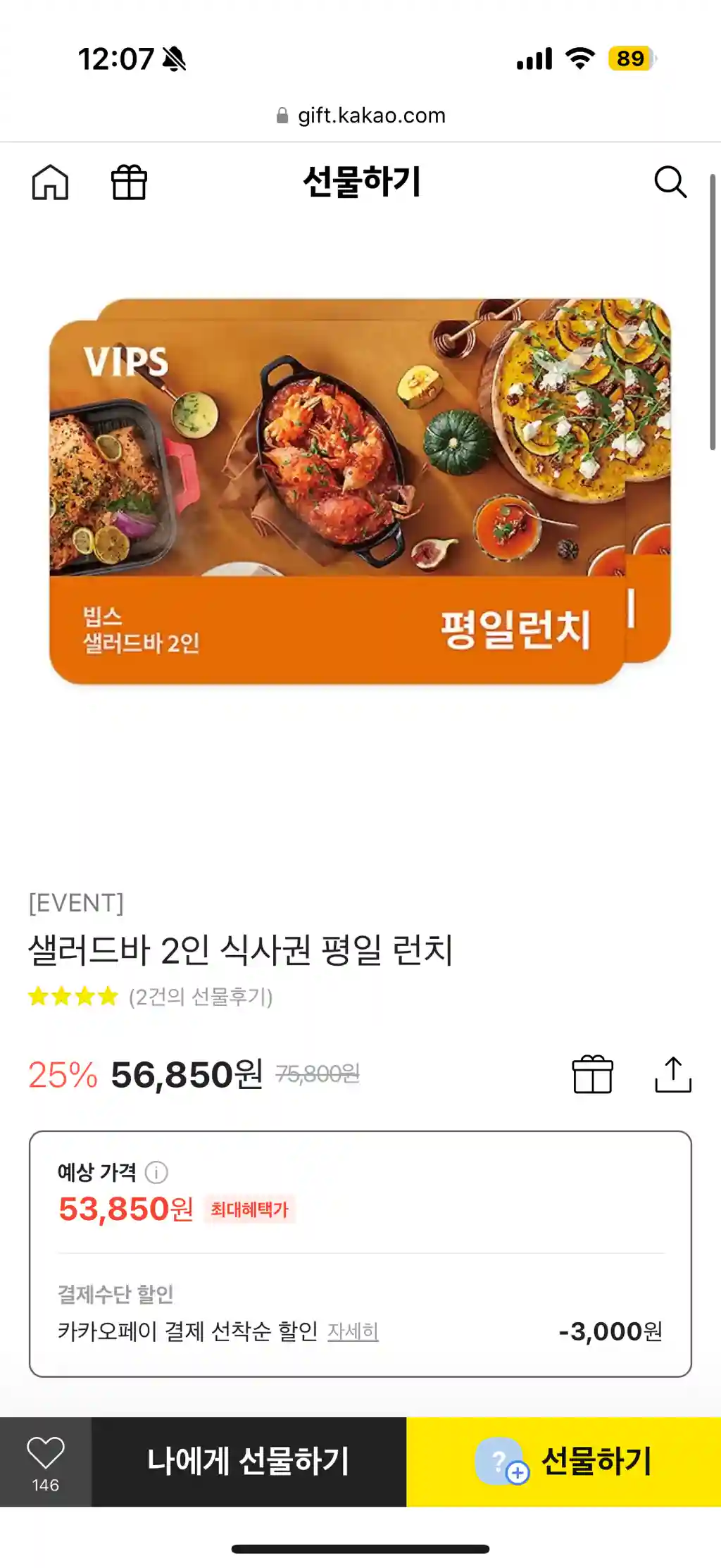721x1568 pixels.
Task: Share this product
Action: 673,1074
